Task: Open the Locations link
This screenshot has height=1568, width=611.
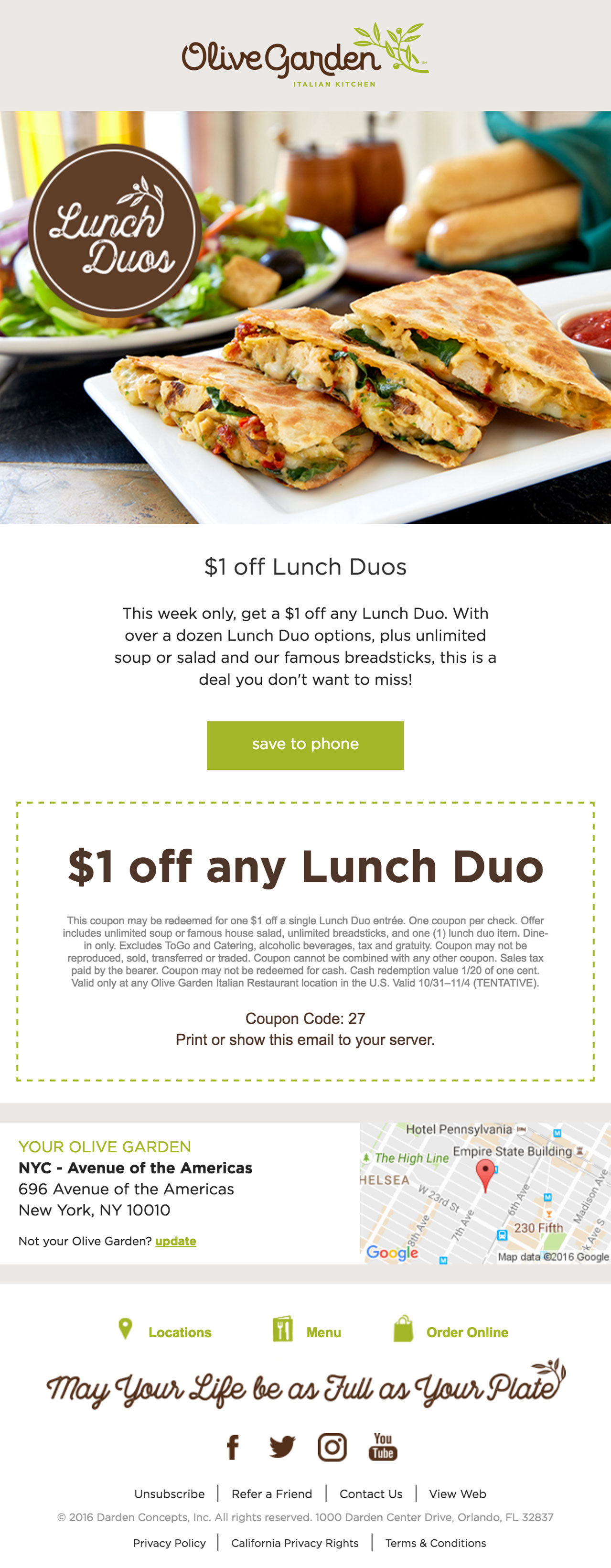Action: click(x=180, y=1332)
